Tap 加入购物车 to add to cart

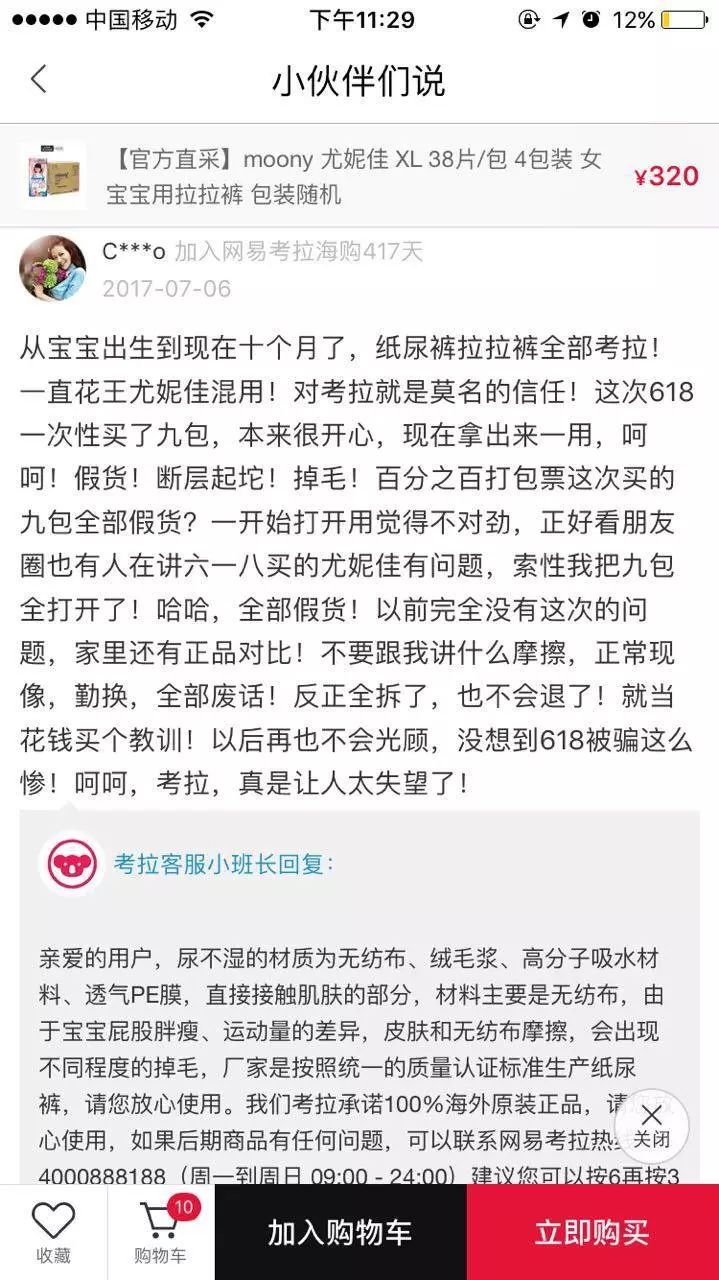click(x=340, y=1232)
